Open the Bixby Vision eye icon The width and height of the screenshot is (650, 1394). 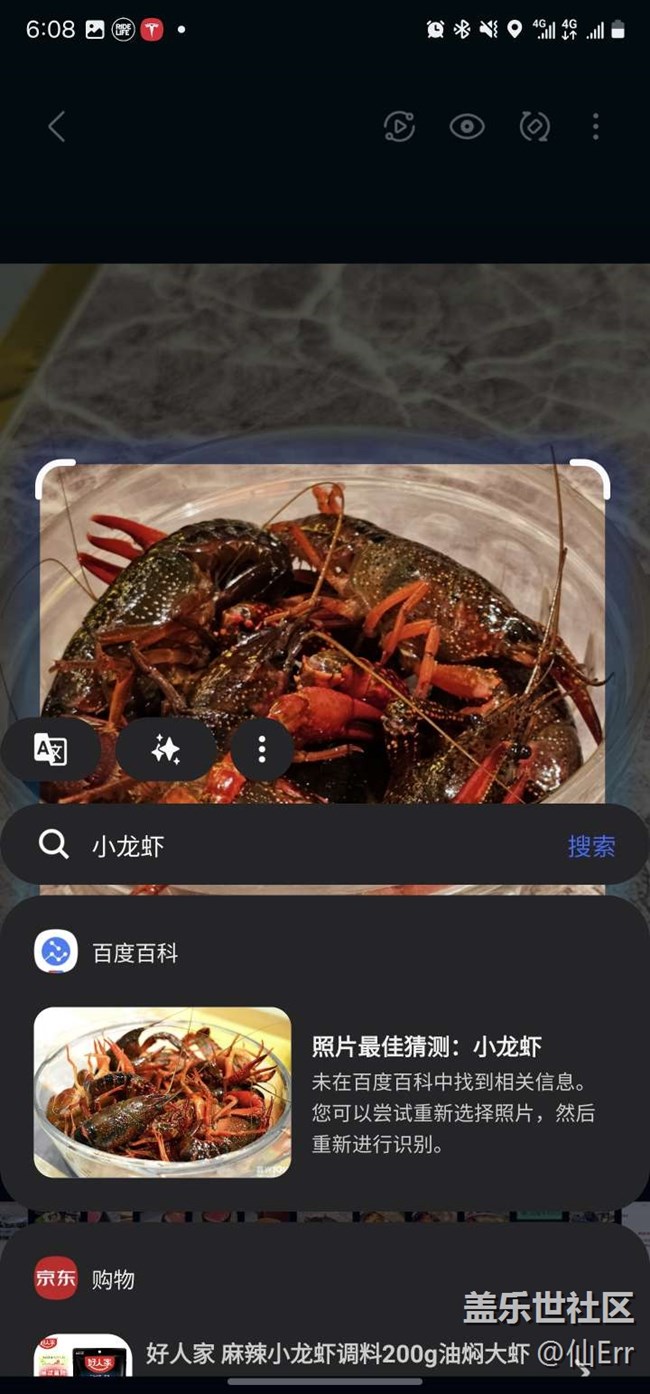point(466,127)
